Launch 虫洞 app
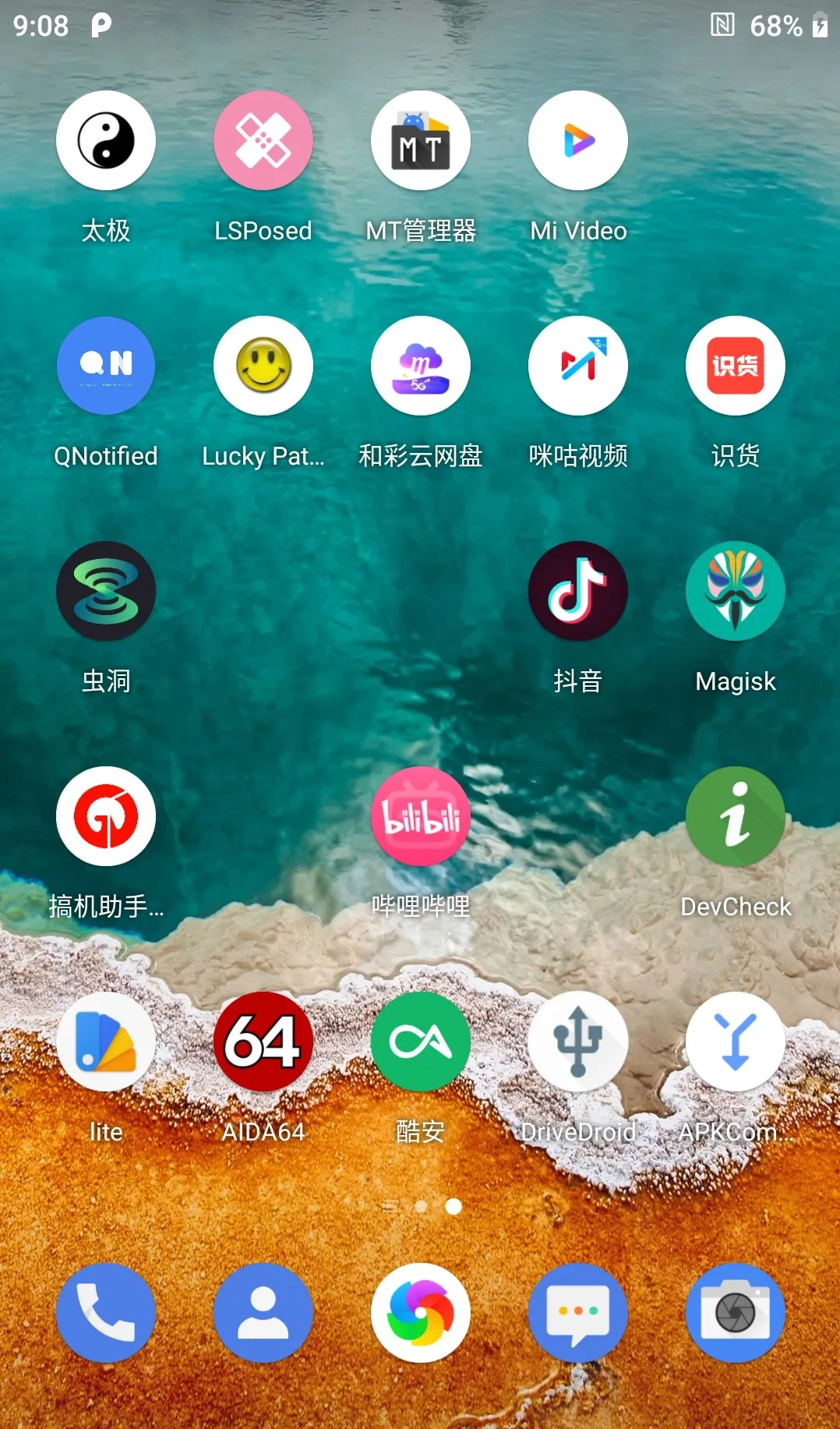 click(106, 591)
